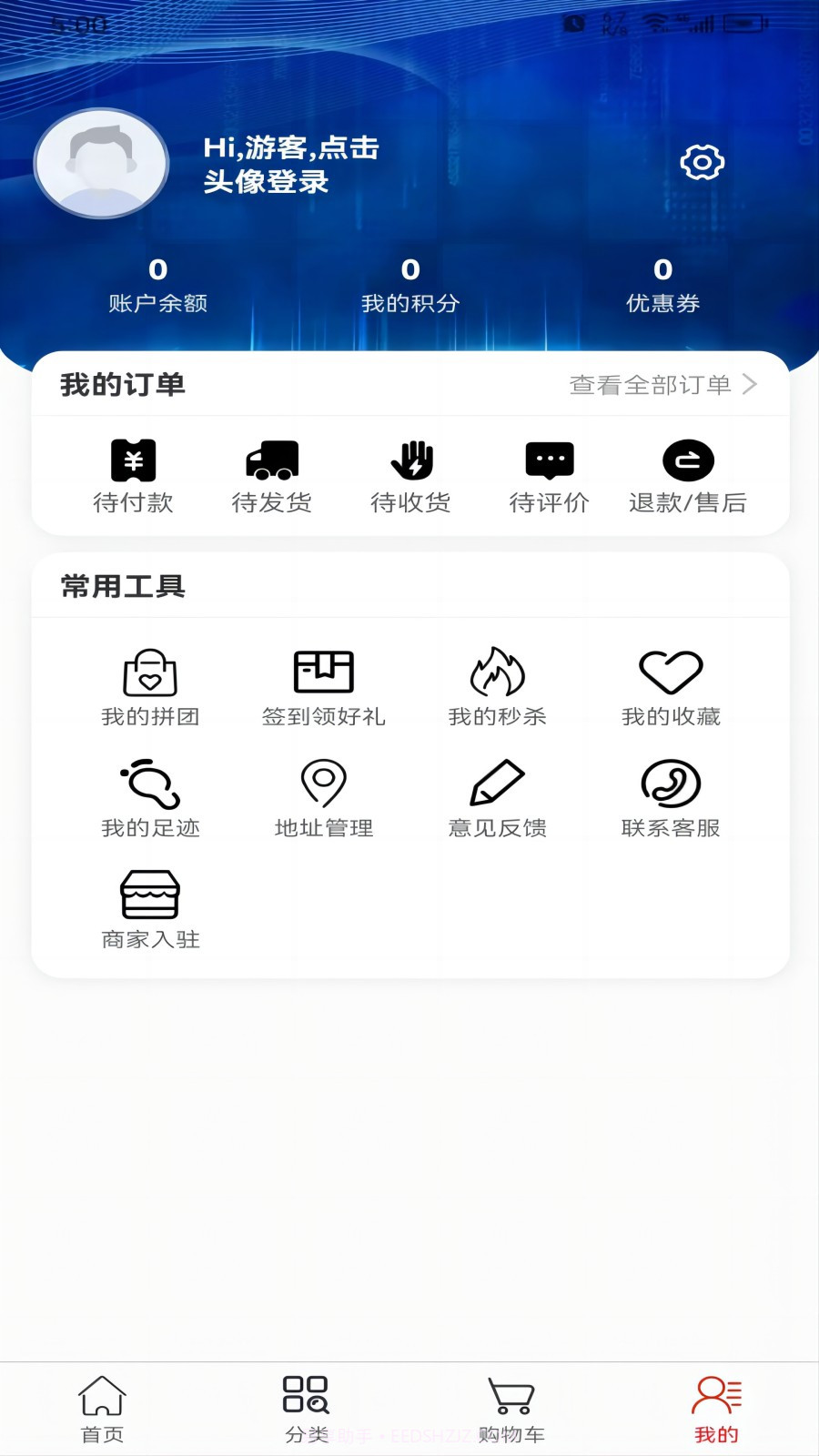Image resolution: width=819 pixels, height=1456 pixels.
Task: Open the settings gear icon
Action: click(x=700, y=163)
